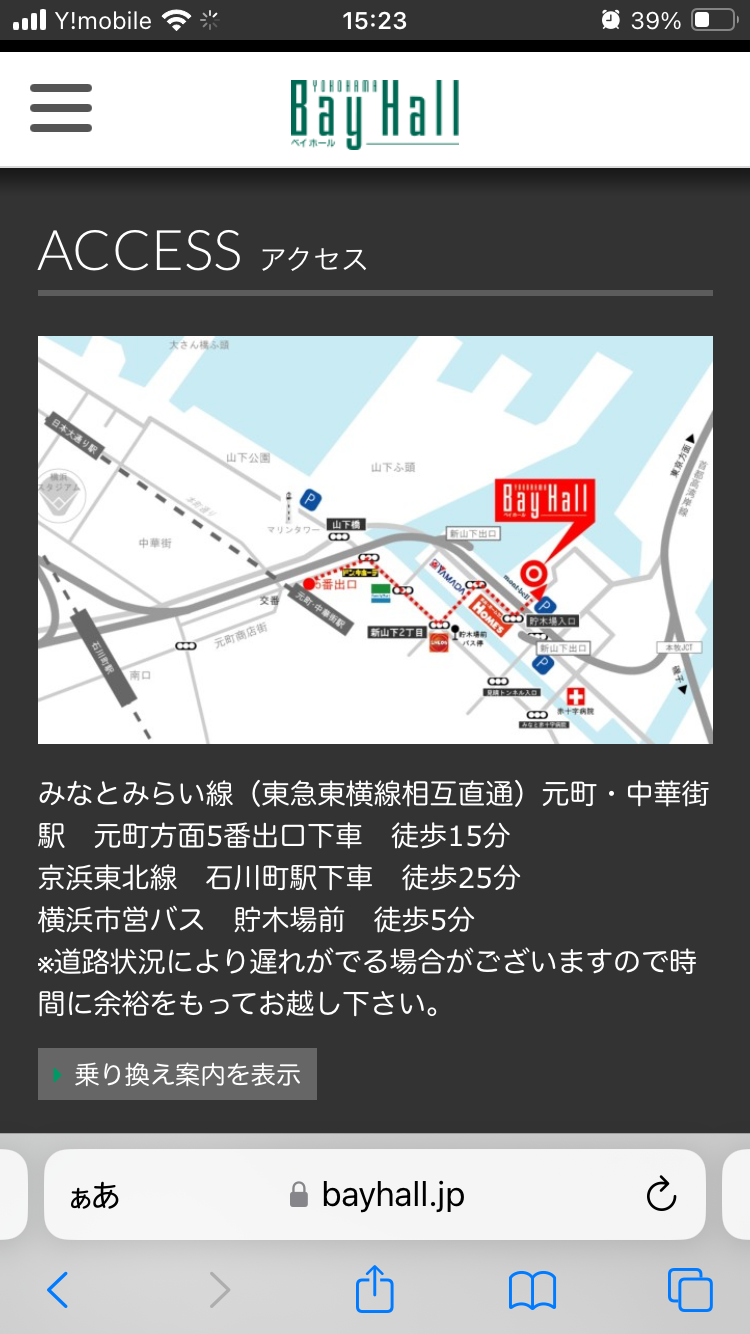The image size is (750, 1334).
Task: Tap the 乗り換え案内を表示 button
Action: click(177, 1074)
